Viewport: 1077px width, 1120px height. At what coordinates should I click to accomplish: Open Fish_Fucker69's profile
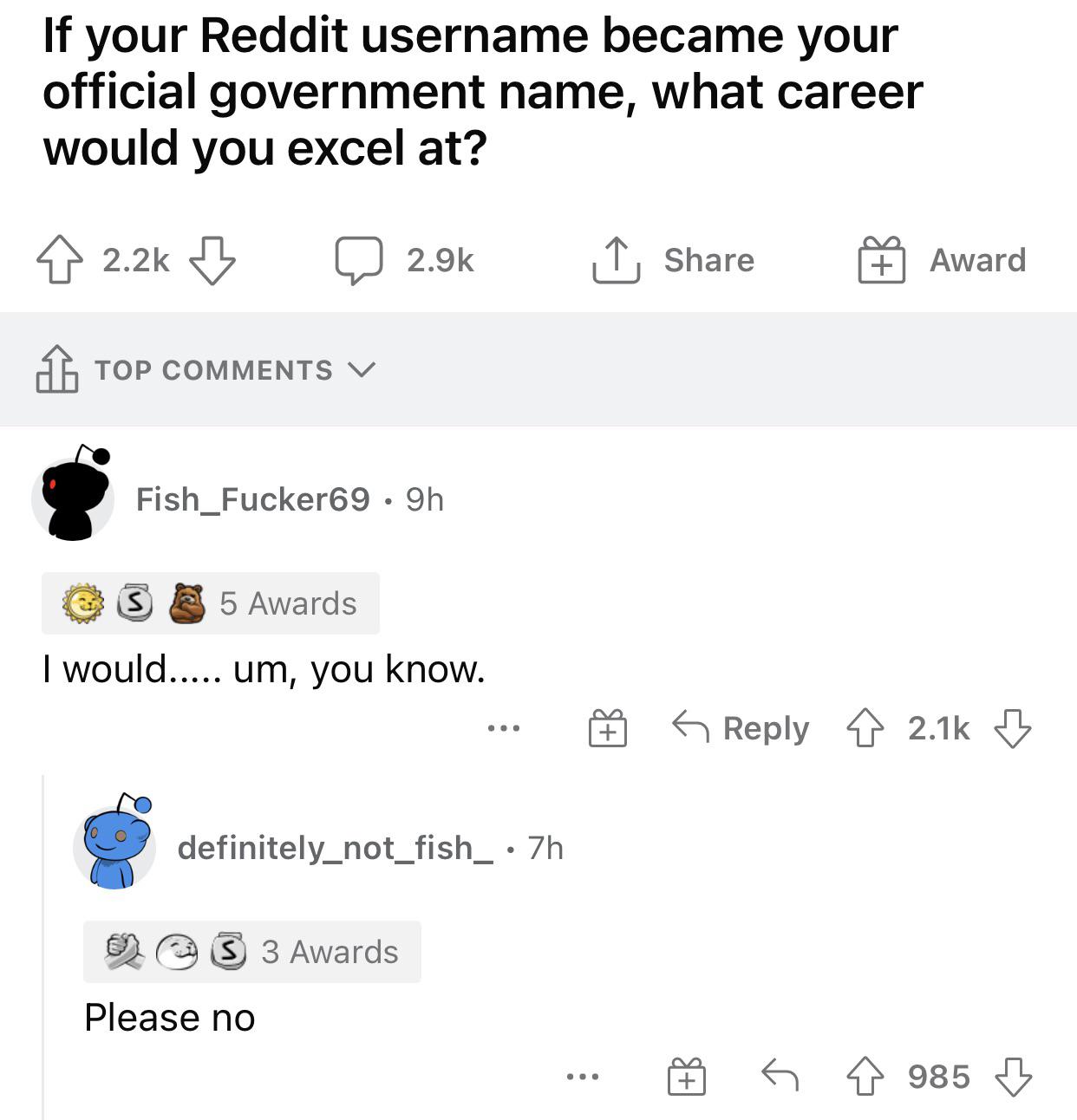[252, 499]
